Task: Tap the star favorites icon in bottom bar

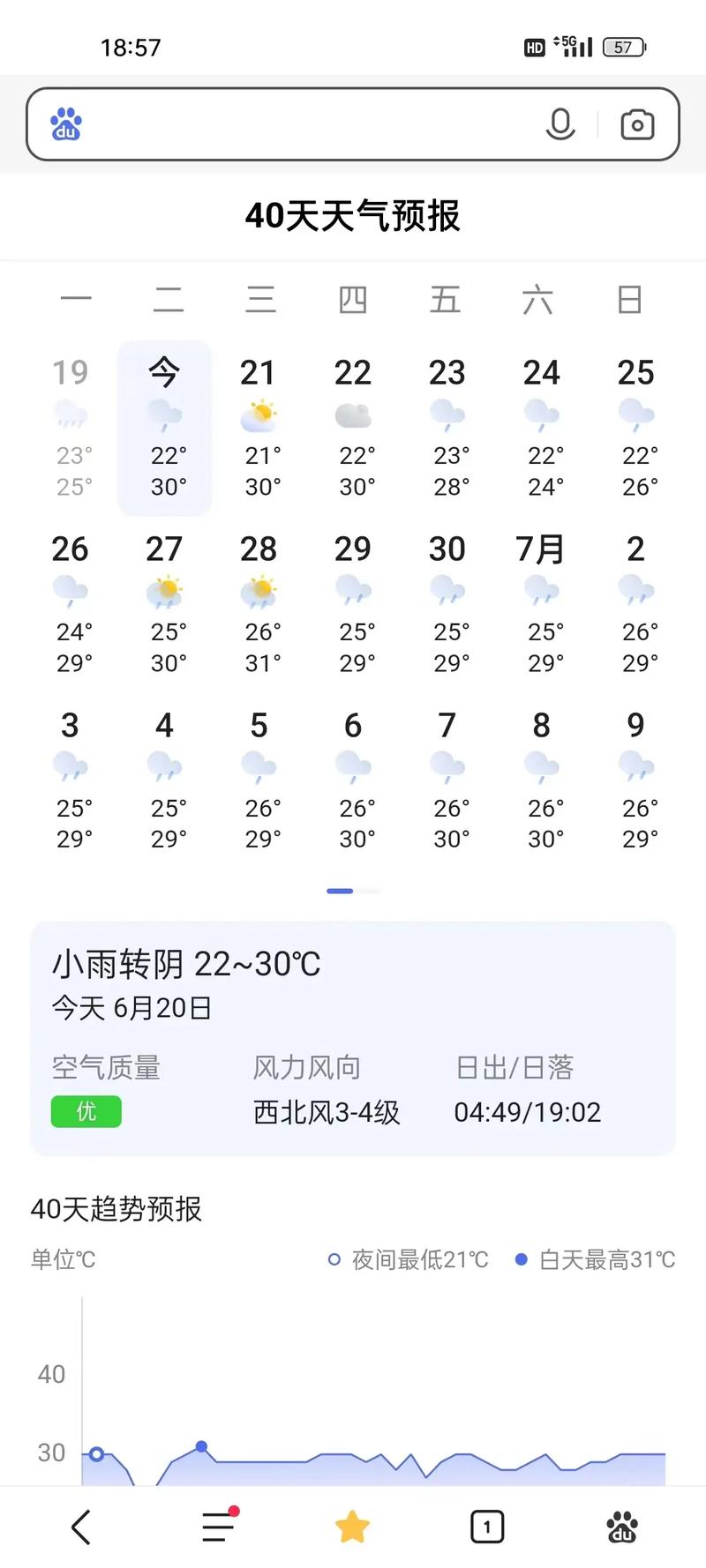Action: pos(352,1525)
